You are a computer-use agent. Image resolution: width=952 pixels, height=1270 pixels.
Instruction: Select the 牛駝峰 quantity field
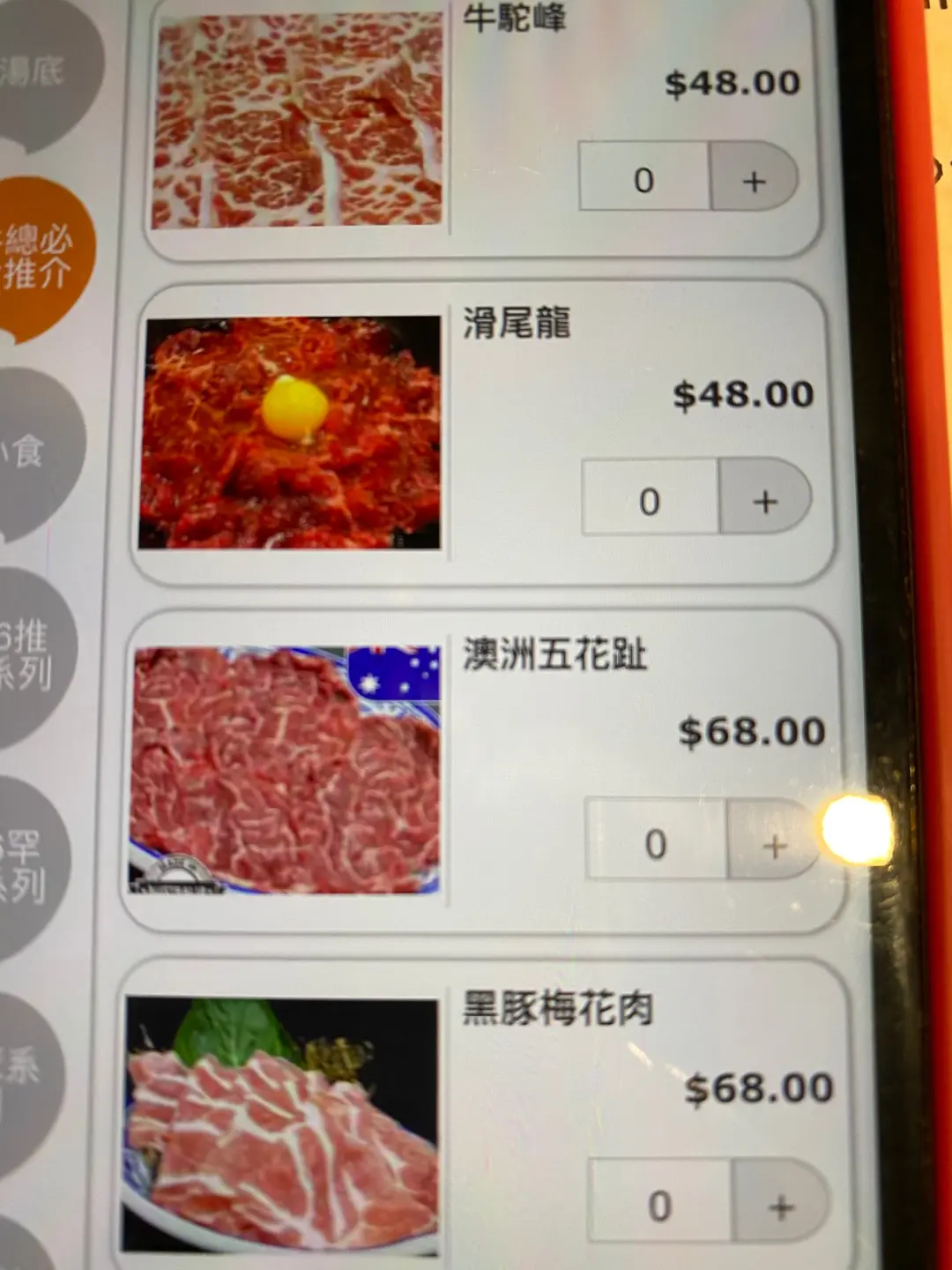pos(644,179)
